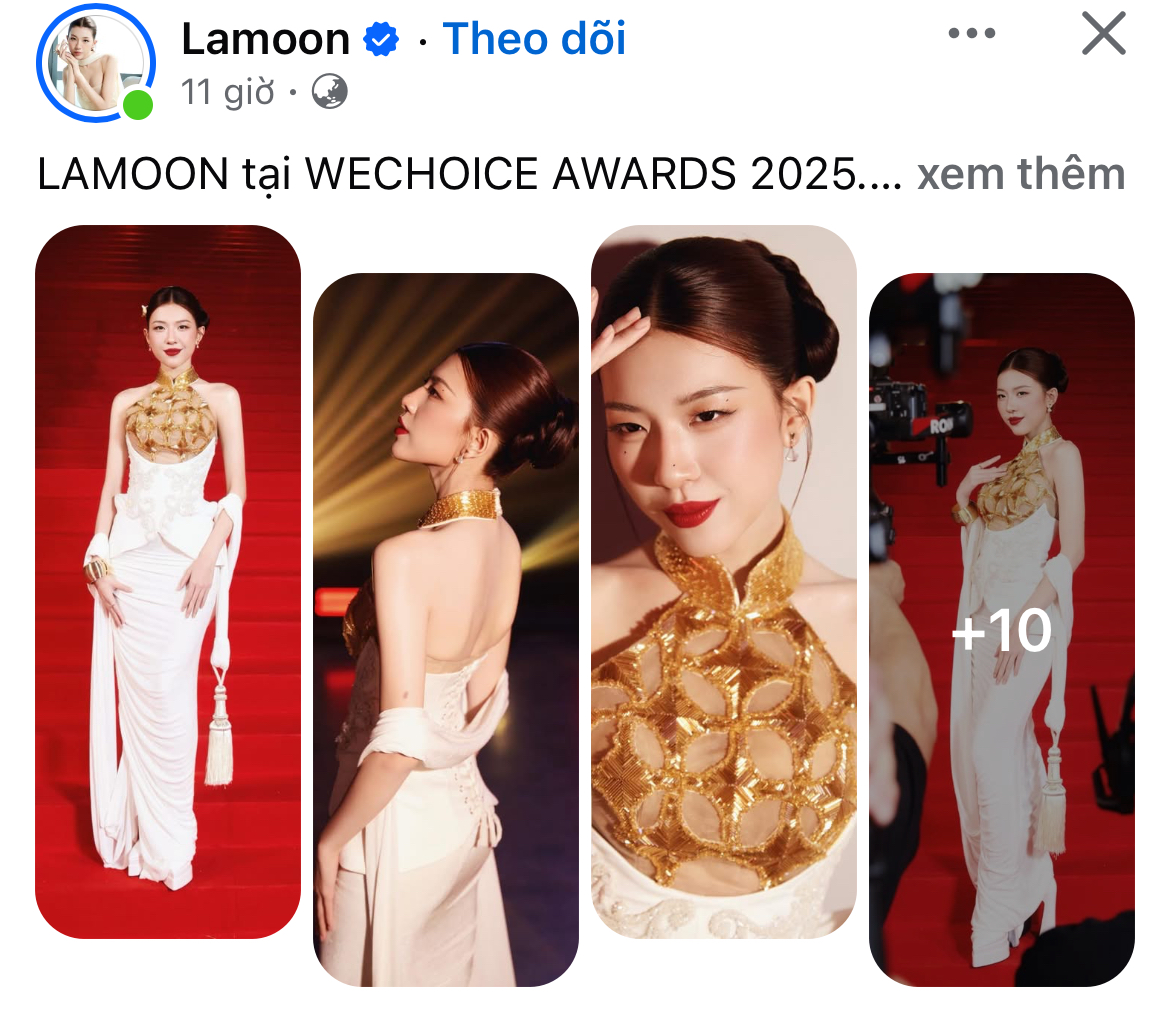
Task: Open the post's three-dot options menu
Action: pyautogui.click(x=971, y=35)
